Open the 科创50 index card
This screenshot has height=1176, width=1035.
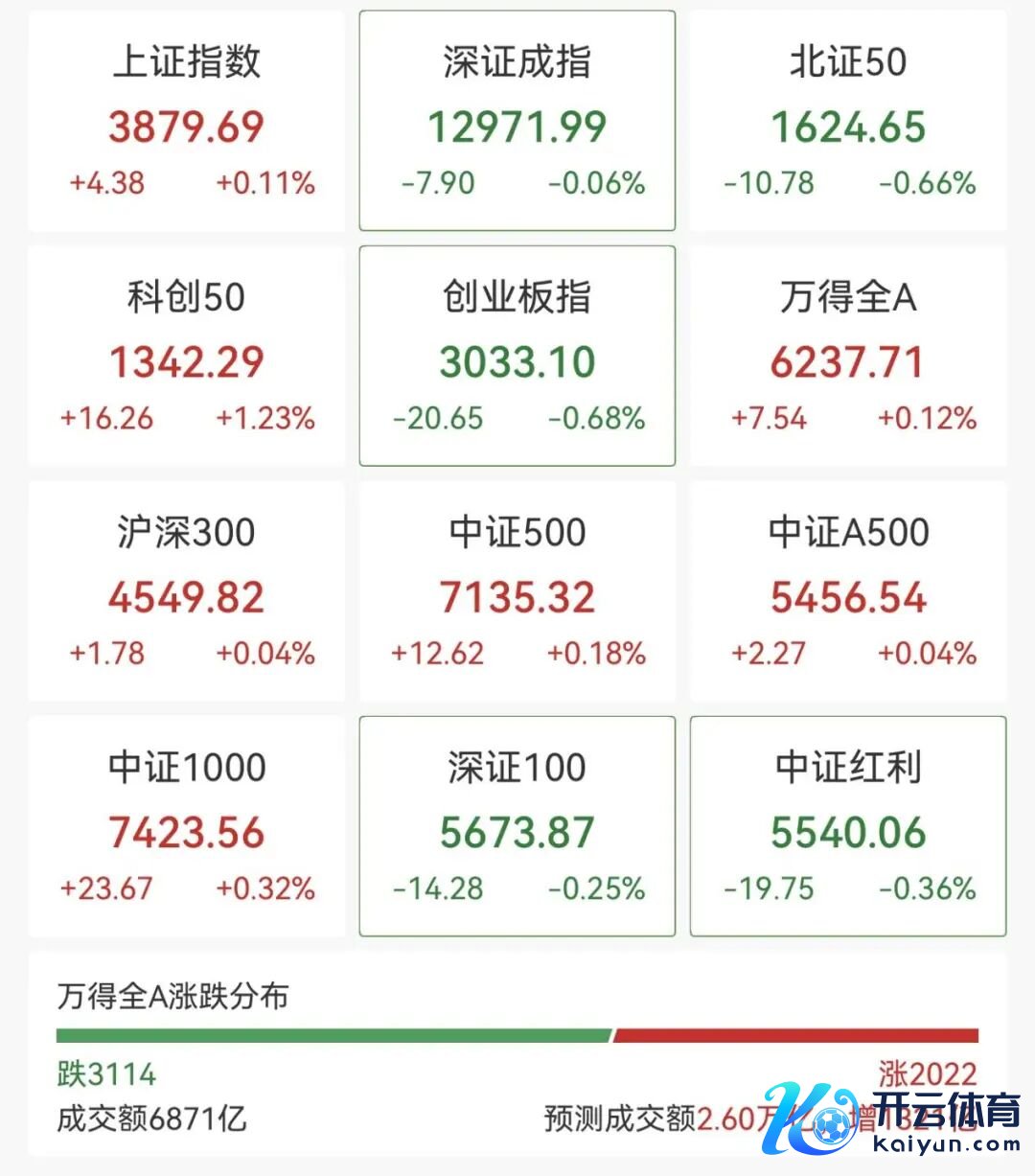pyautogui.click(x=187, y=357)
